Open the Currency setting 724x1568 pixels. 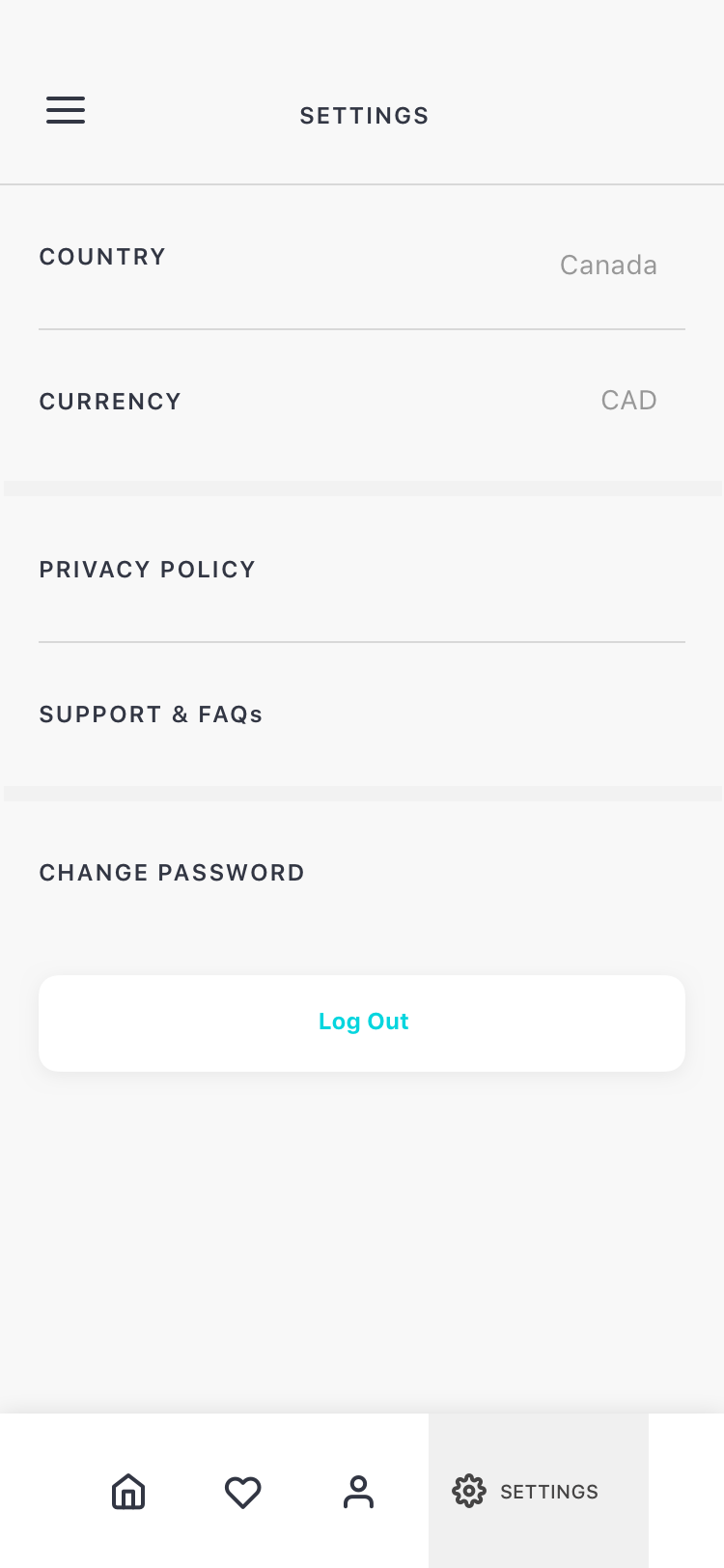click(x=362, y=403)
